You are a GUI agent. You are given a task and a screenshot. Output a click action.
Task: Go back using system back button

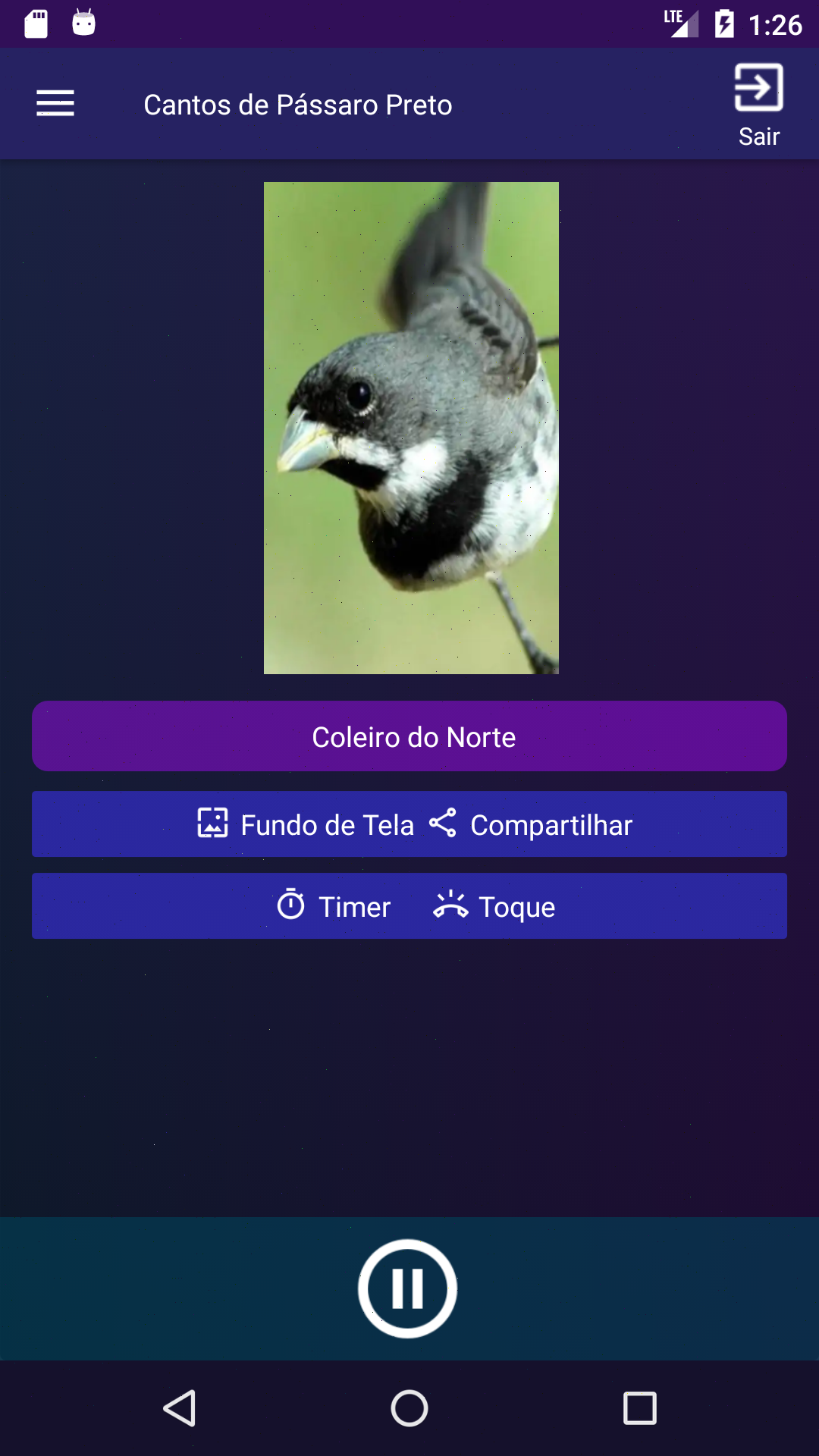tap(180, 1408)
